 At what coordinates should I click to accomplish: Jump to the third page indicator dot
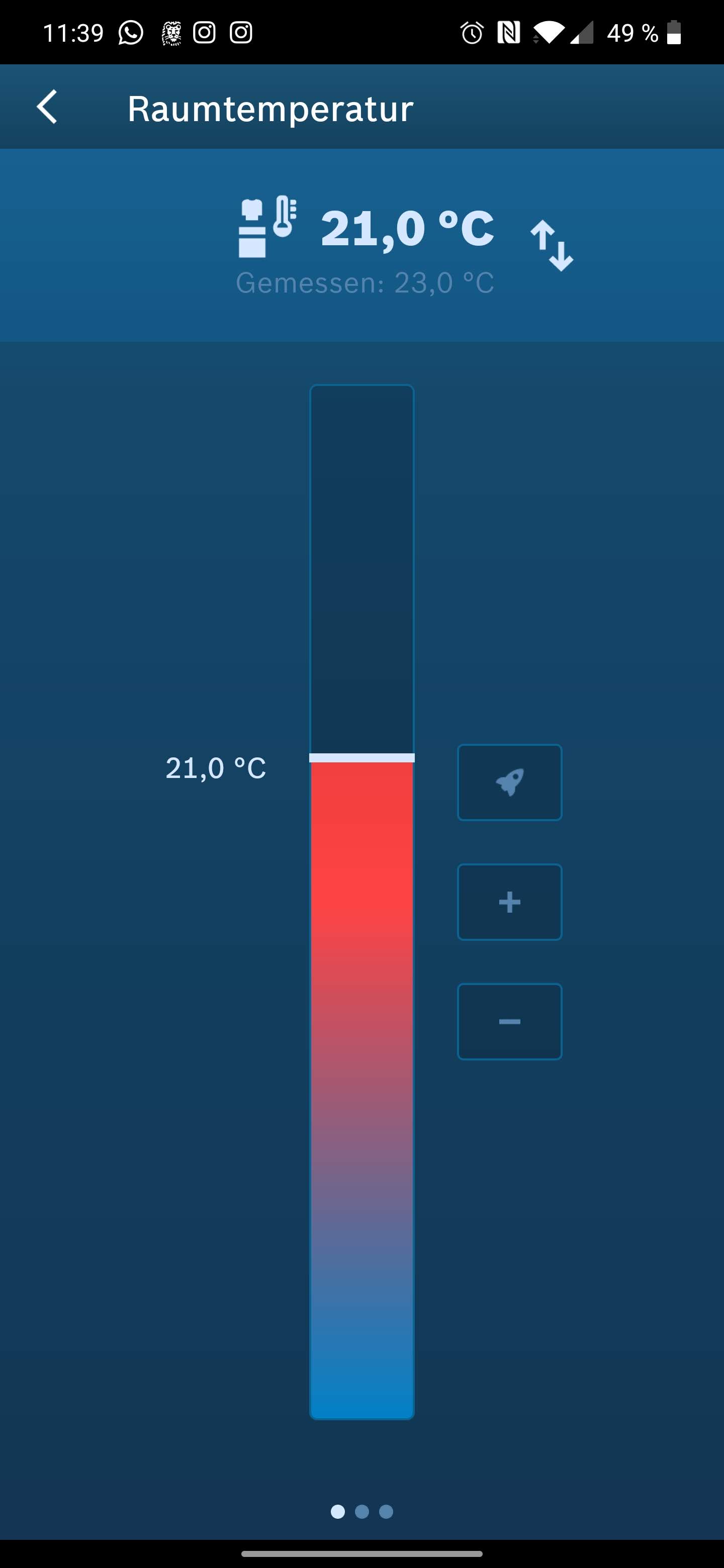point(386,1511)
